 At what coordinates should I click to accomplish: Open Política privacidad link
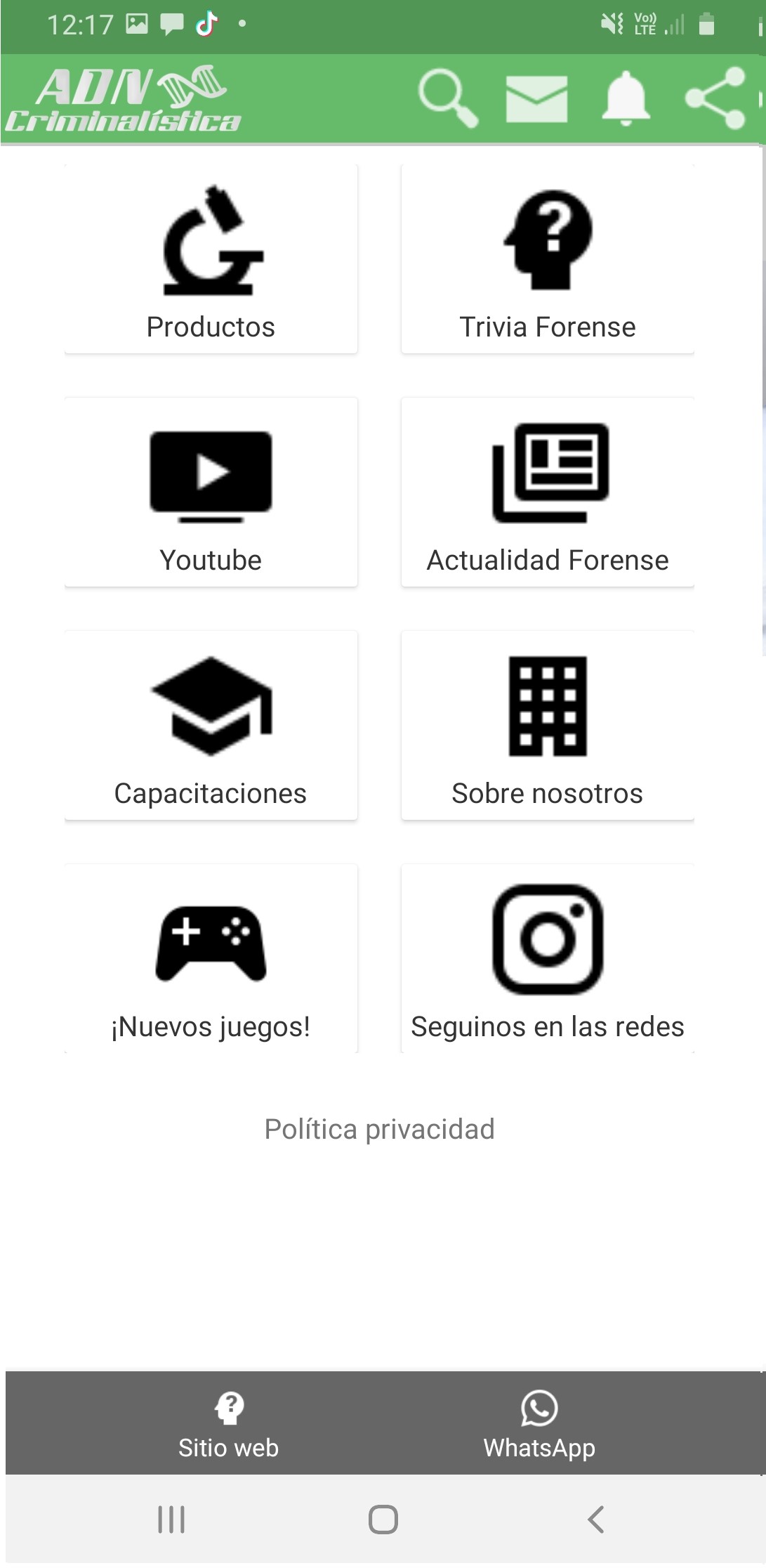click(x=379, y=1130)
